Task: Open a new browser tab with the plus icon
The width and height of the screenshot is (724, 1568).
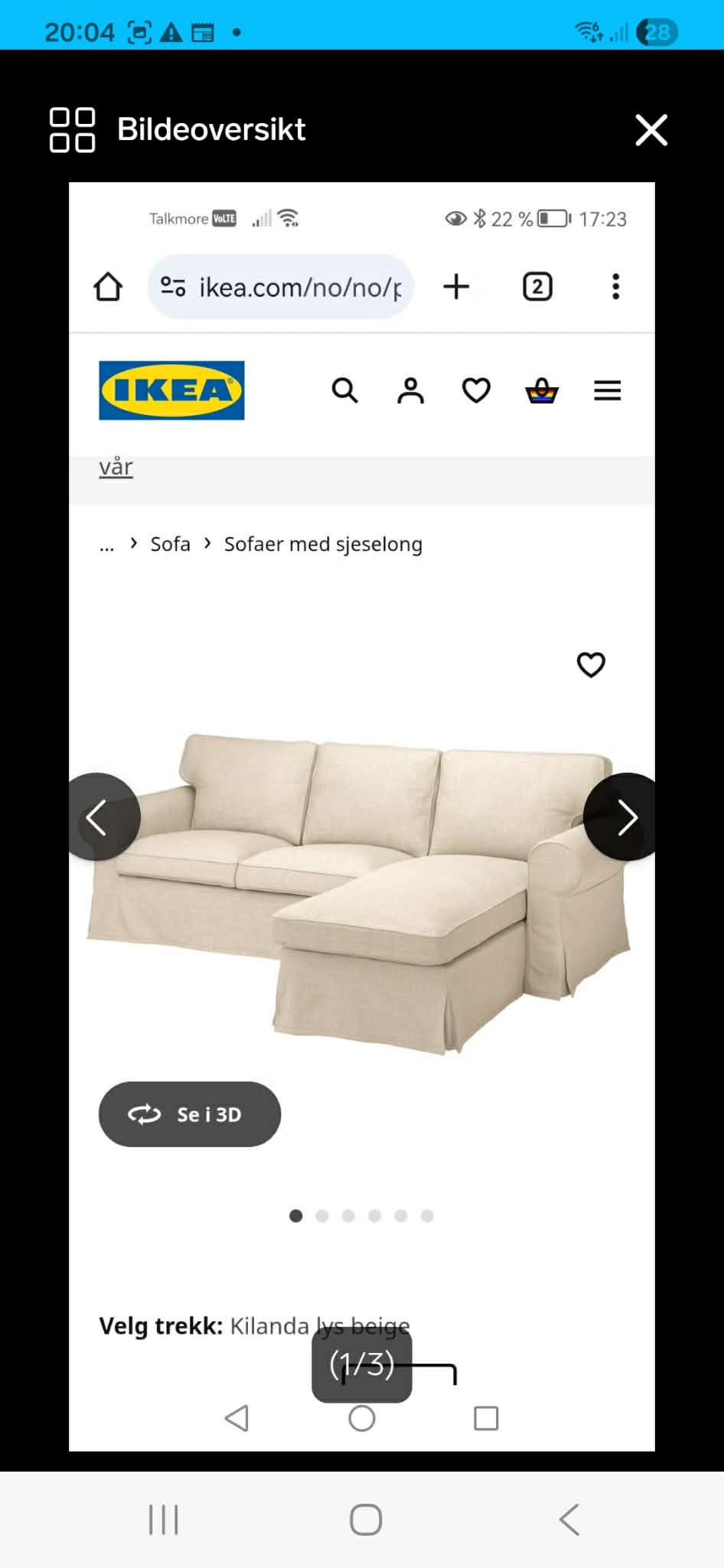Action: pyautogui.click(x=456, y=287)
